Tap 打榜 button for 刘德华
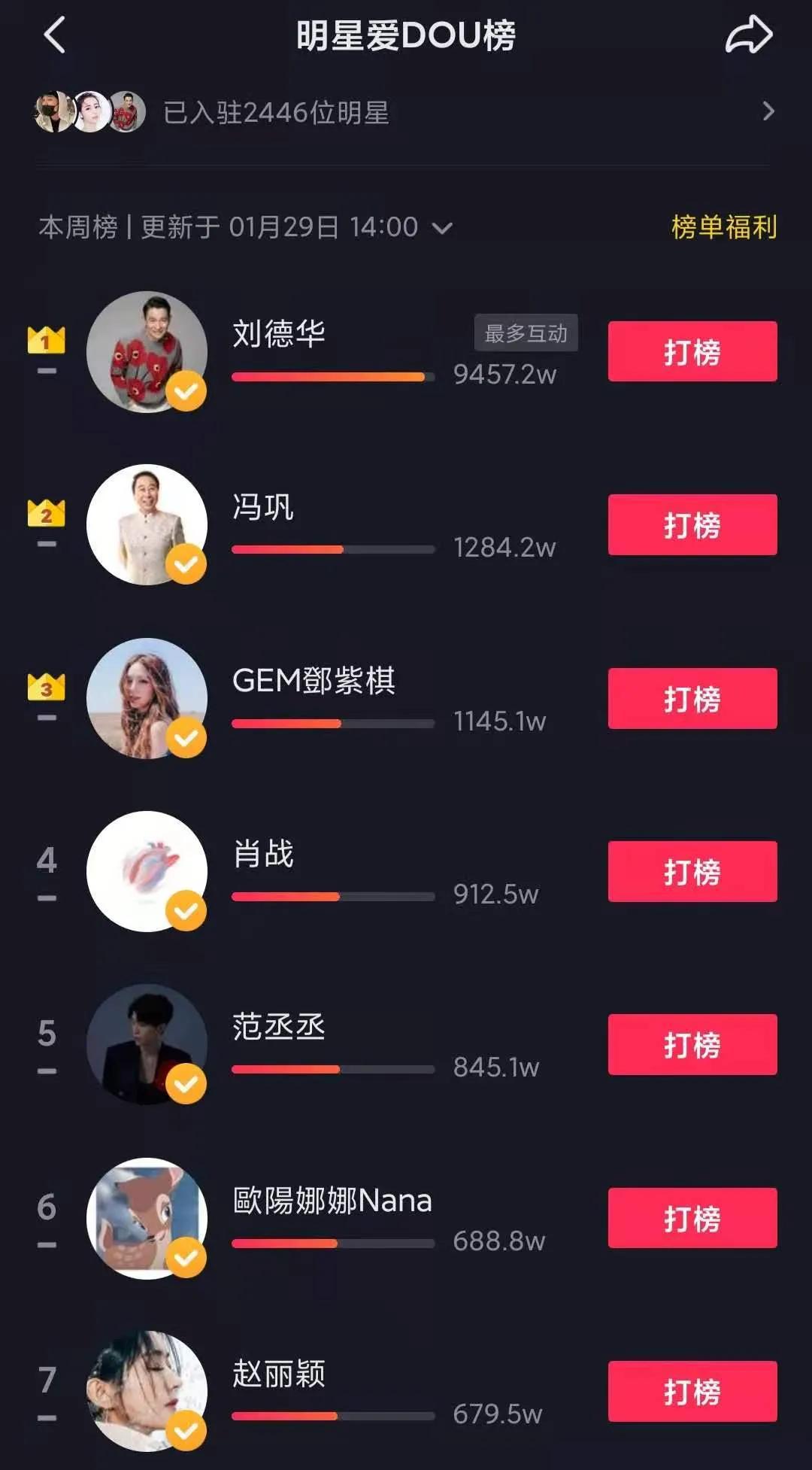The width and height of the screenshot is (812, 1470). [x=692, y=351]
